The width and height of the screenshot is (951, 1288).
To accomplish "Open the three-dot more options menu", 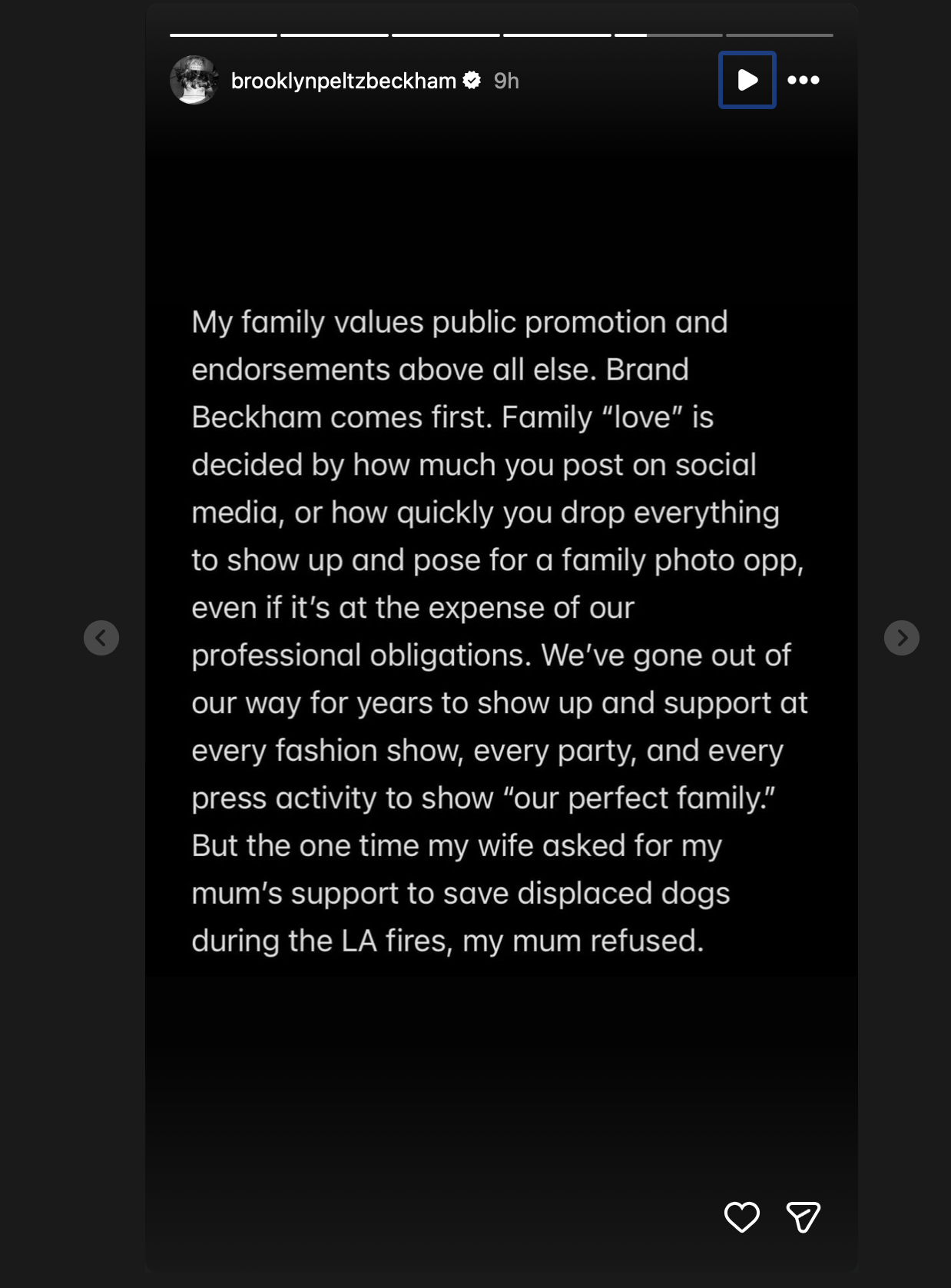I will click(804, 80).
